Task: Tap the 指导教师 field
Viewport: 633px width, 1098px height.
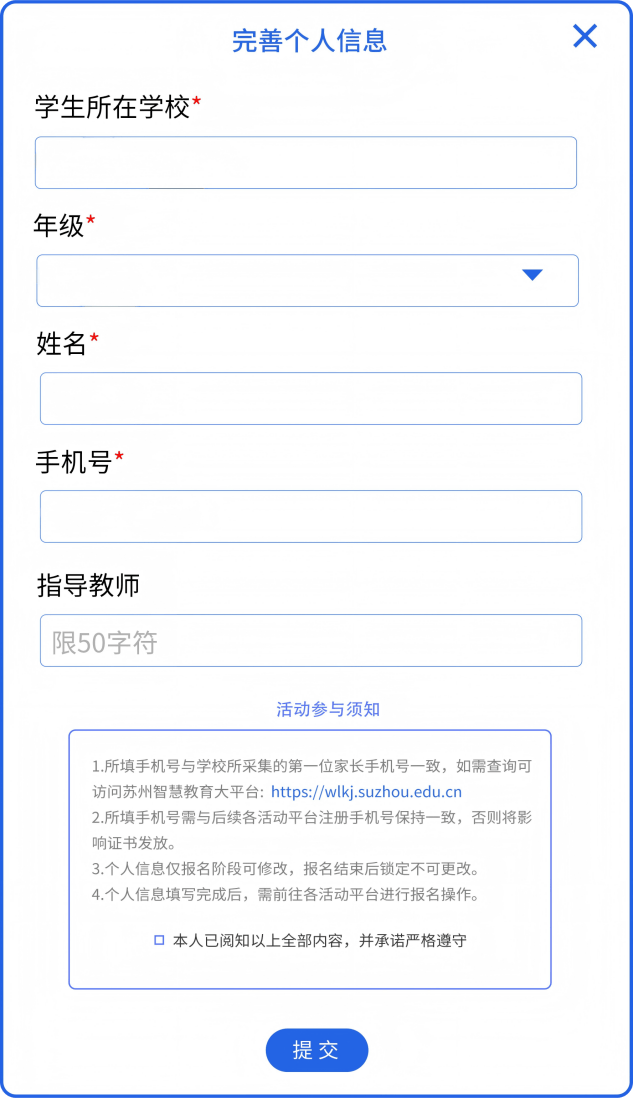Action: coord(311,641)
